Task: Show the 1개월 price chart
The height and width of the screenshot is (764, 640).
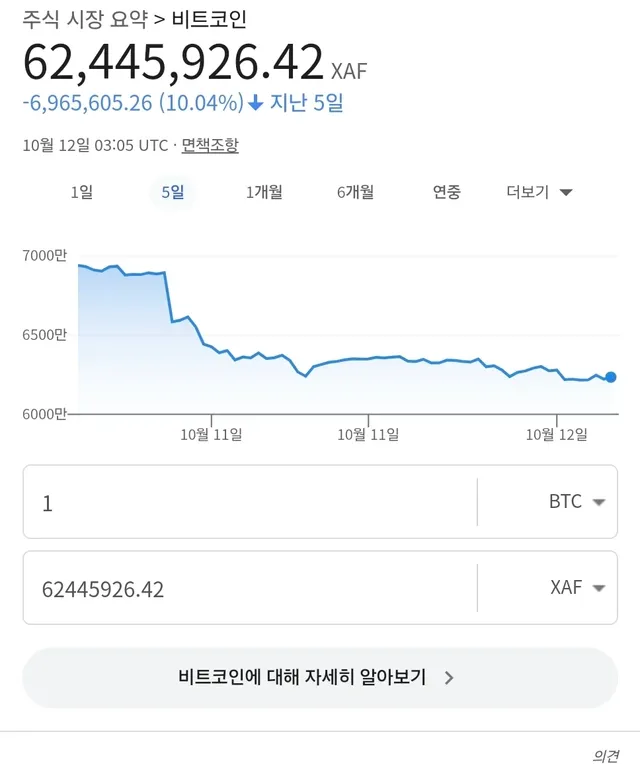Action: click(x=264, y=192)
